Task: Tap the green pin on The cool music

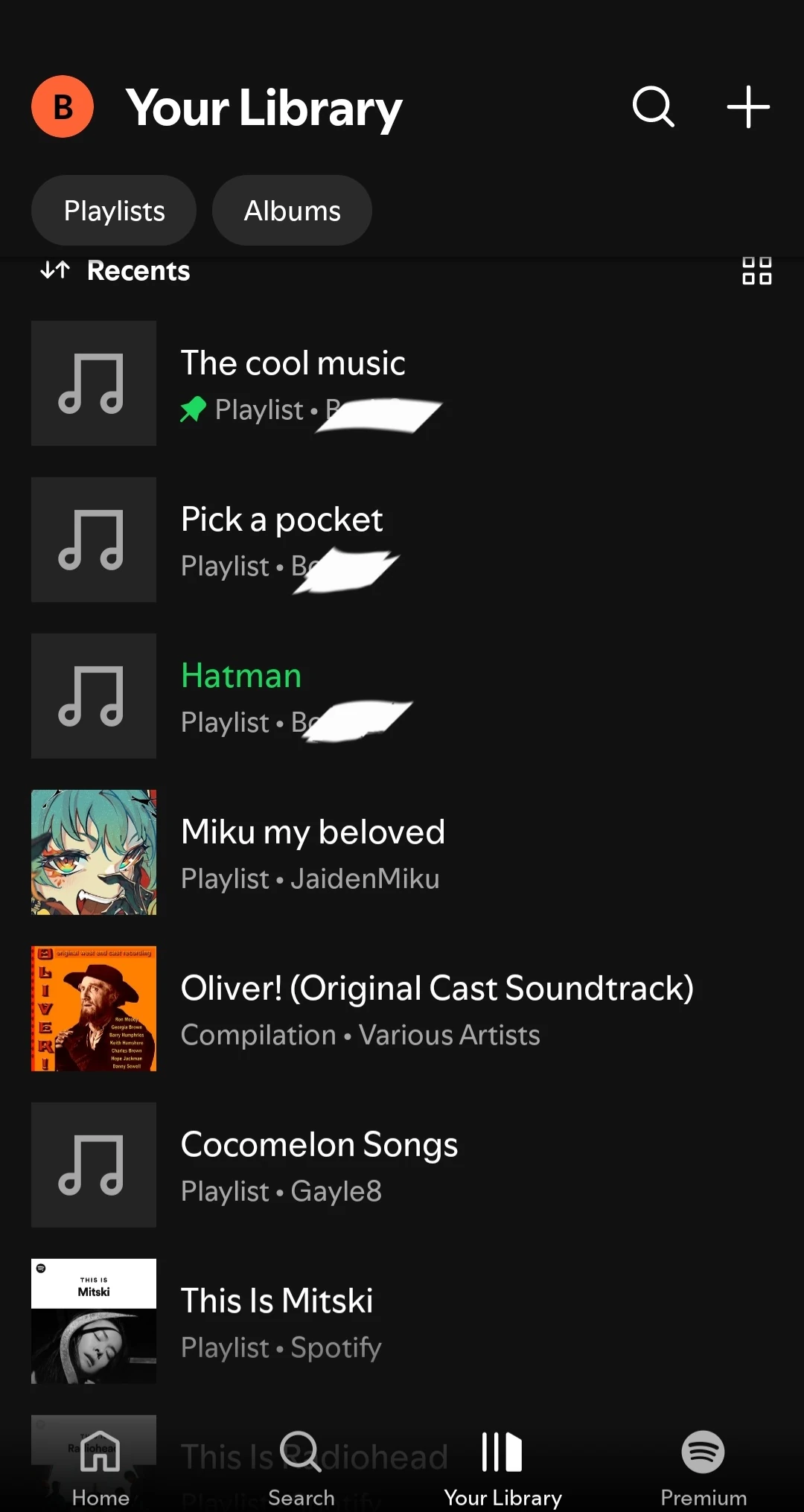Action: pos(192,409)
